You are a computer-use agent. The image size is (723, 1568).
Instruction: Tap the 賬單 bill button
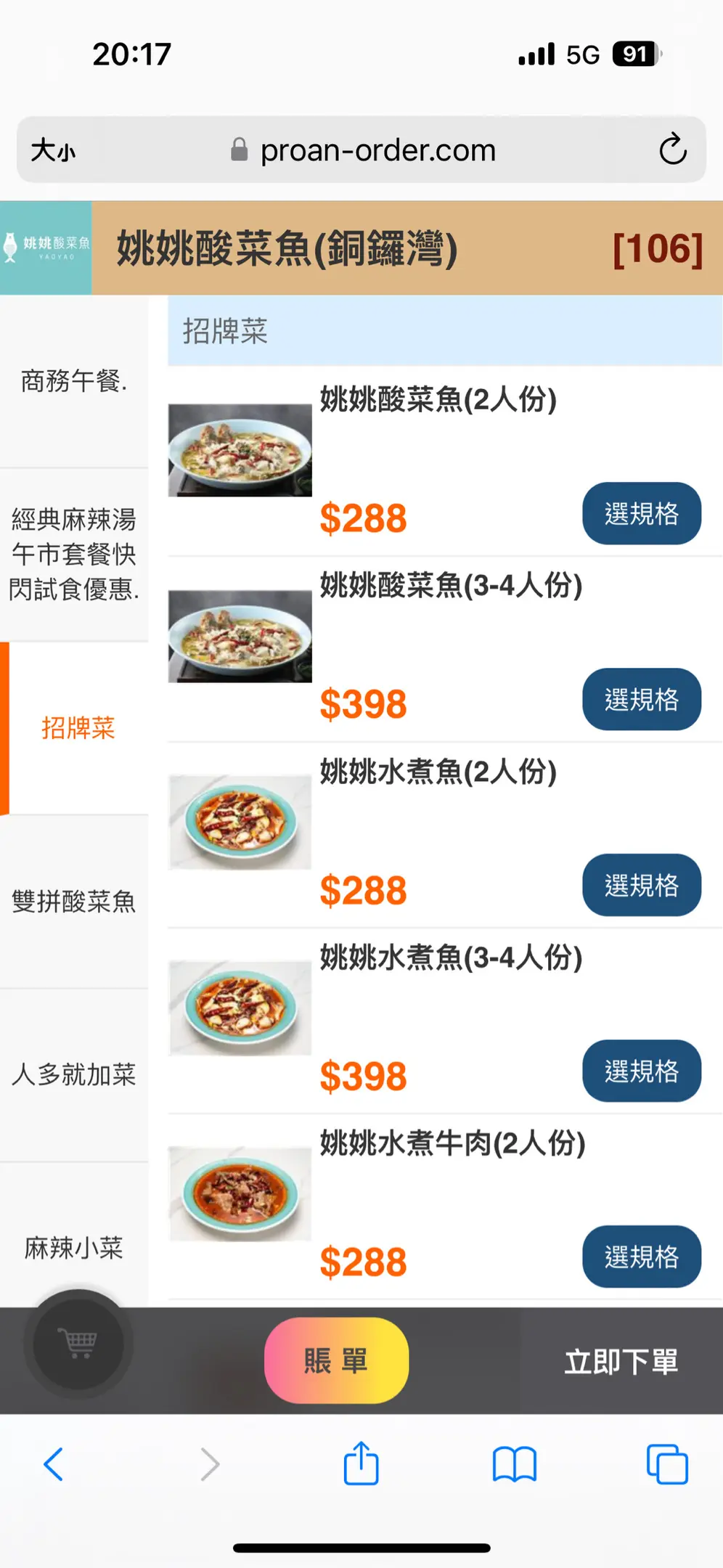[x=336, y=1360]
